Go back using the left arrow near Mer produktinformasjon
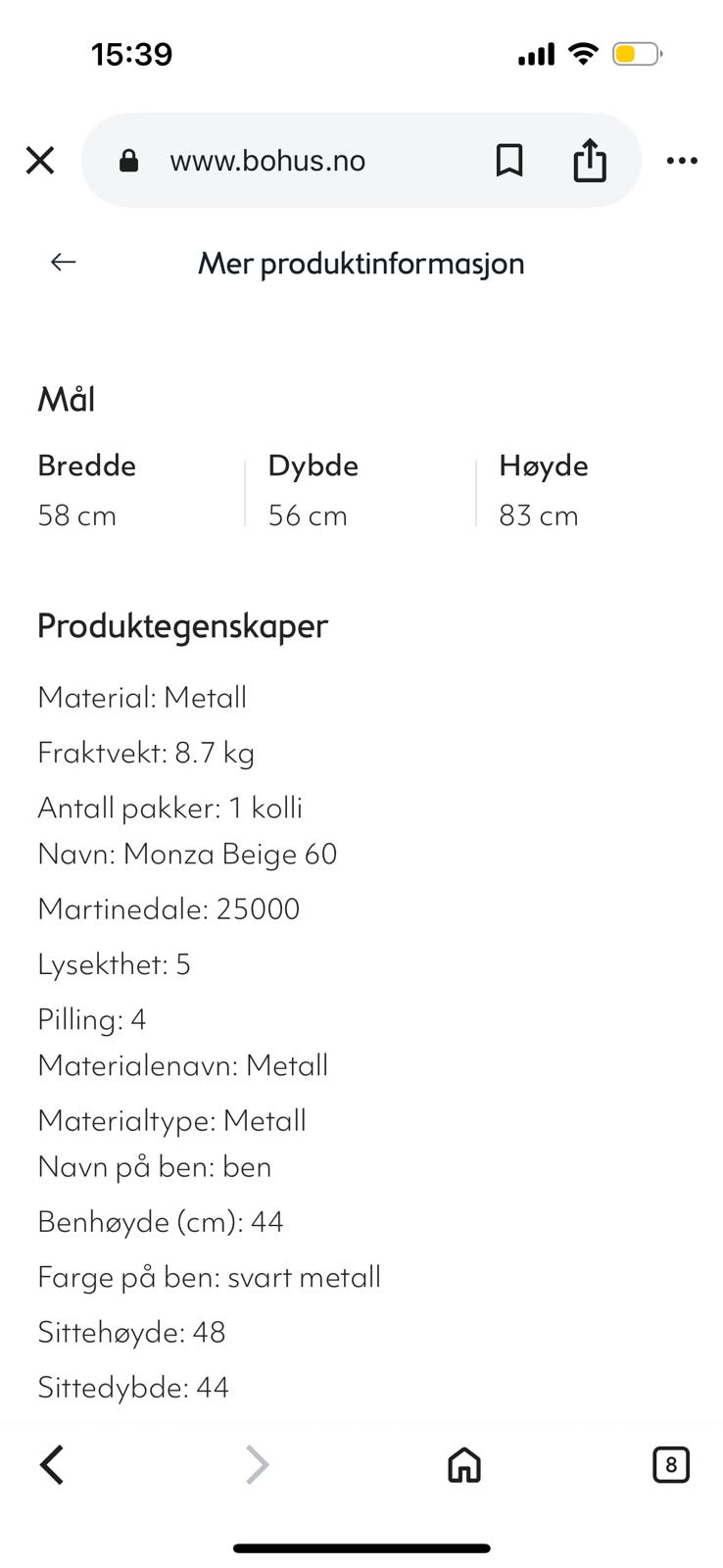 coord(63,262)
